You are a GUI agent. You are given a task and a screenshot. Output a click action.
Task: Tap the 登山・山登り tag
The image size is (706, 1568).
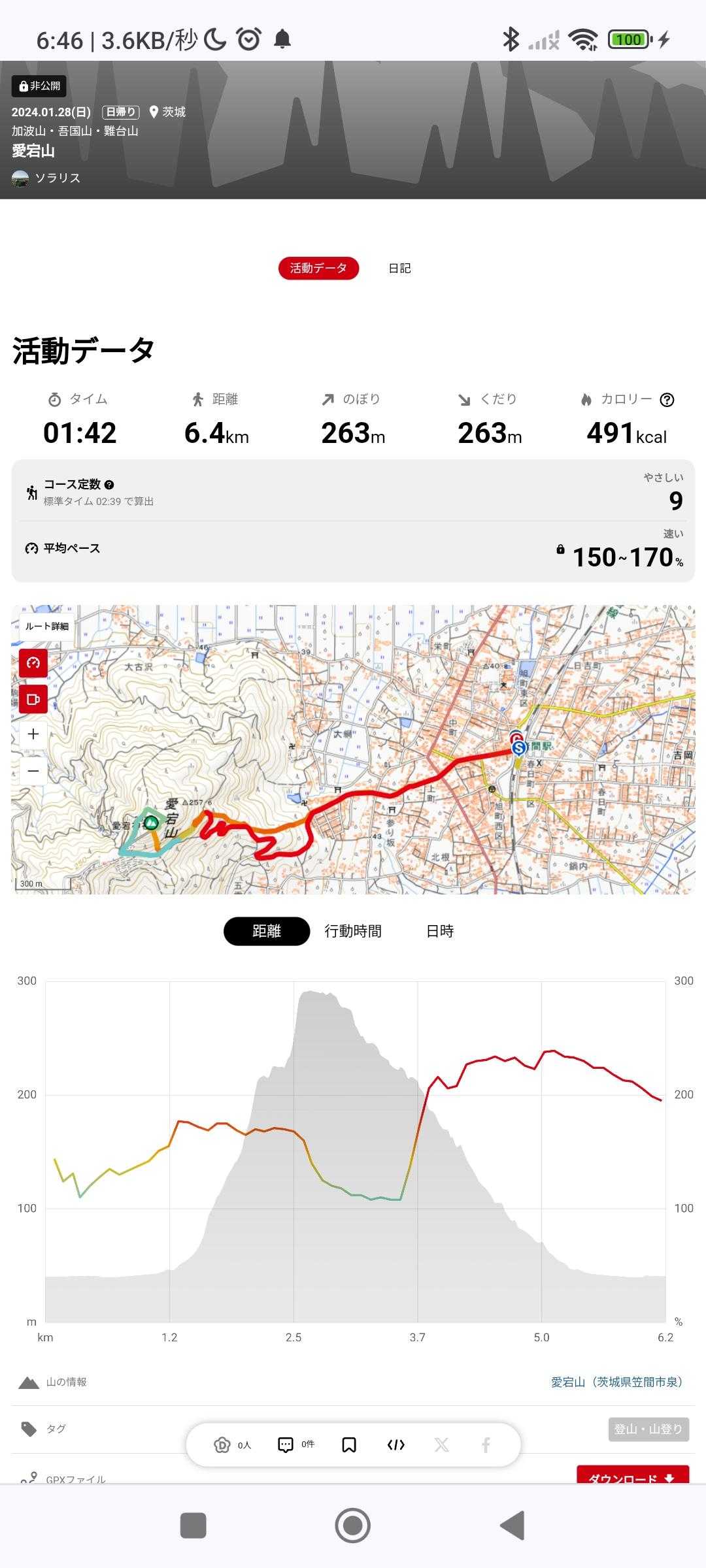click(x=648, y=1429)
